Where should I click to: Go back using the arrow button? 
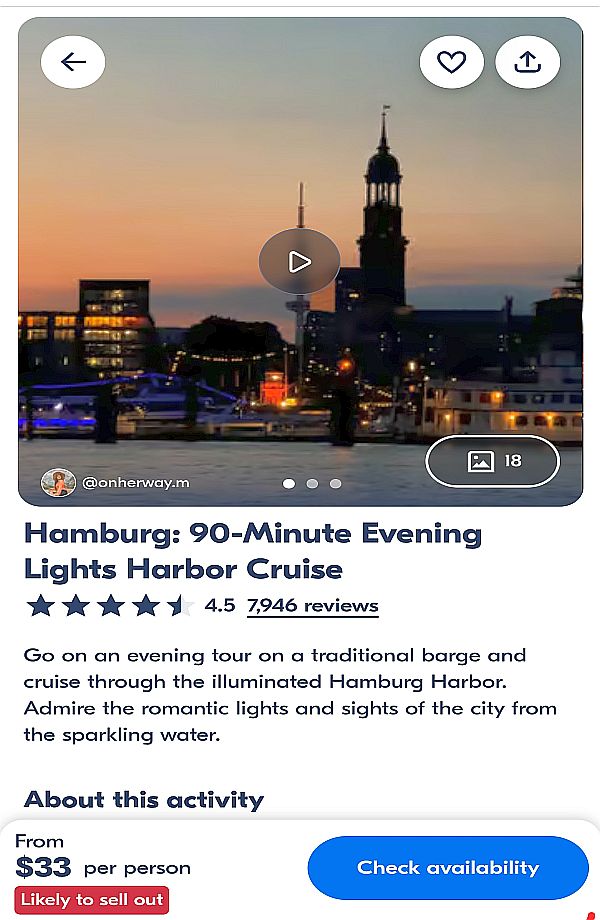click(73, 62)
